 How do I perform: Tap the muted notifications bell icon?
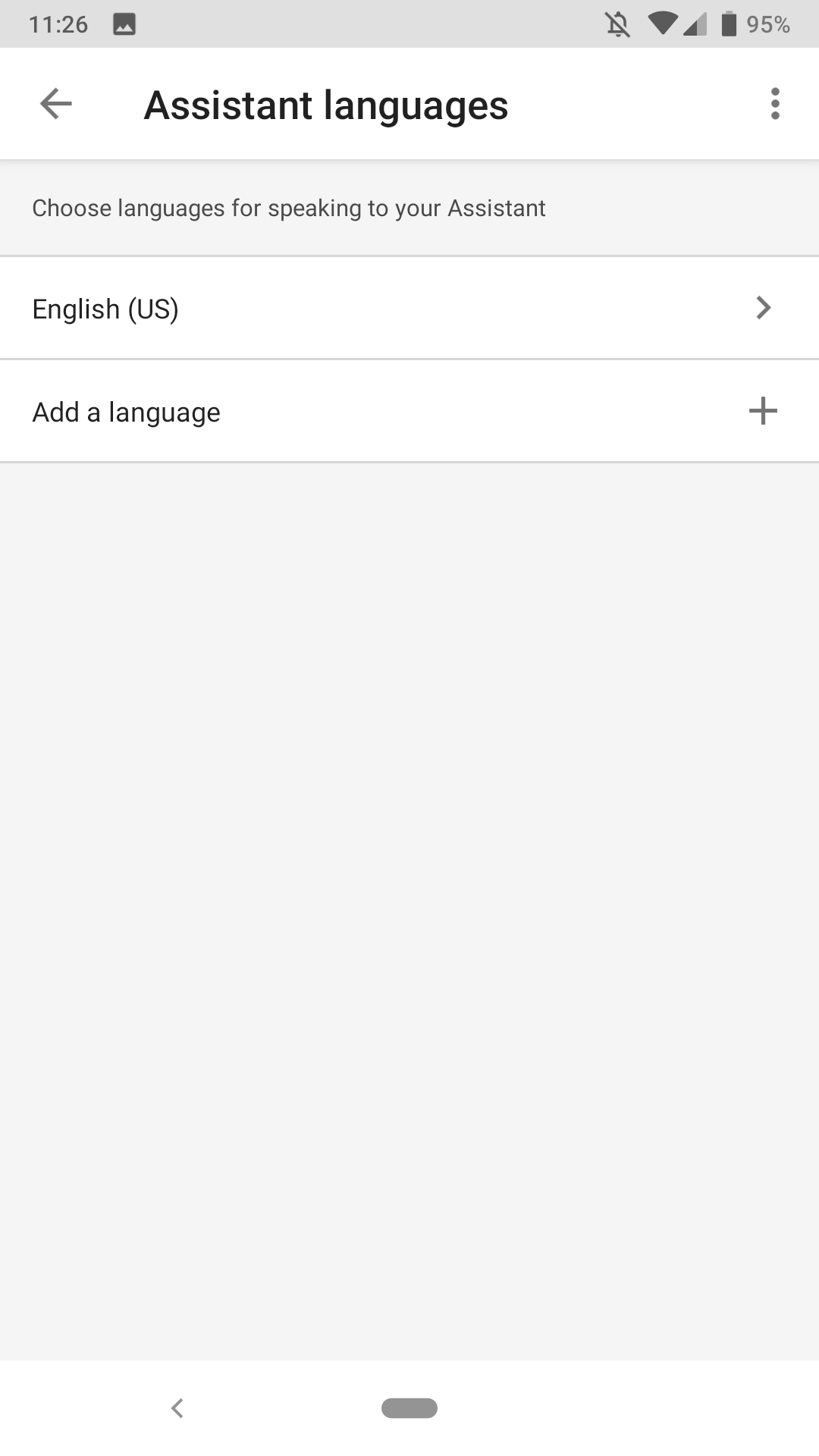click(617, 24)
